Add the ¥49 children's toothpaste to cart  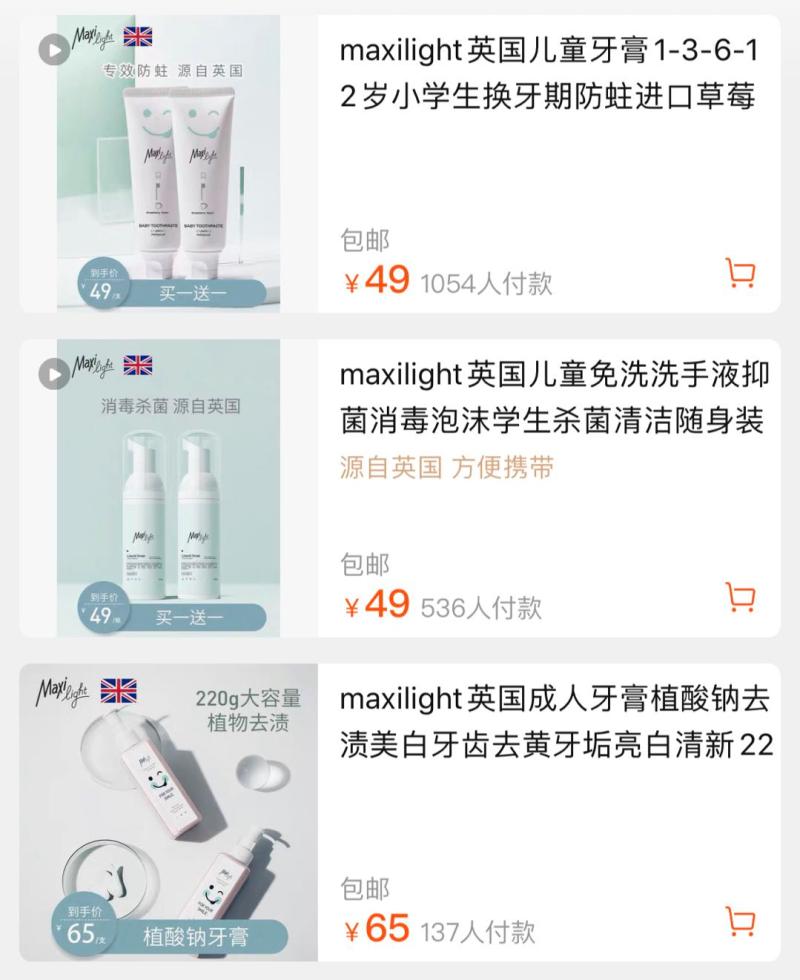pyautogui.click(x=740, y=273)
